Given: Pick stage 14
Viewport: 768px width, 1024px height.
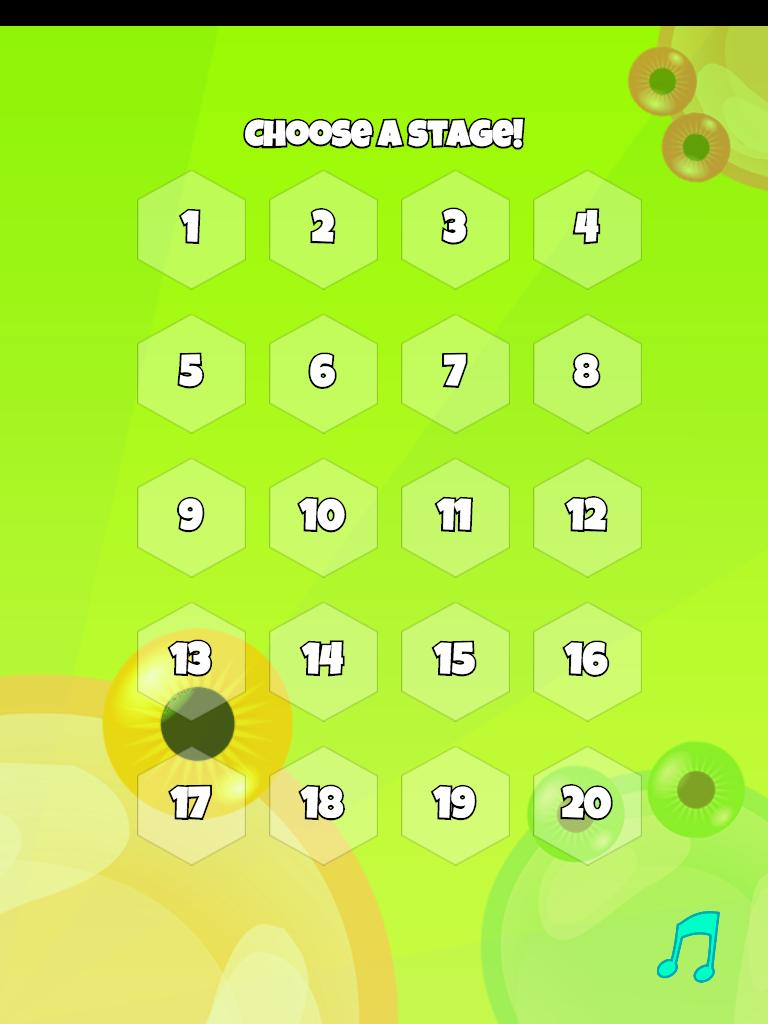Looking at the screenshot, I should coord(323,661).
